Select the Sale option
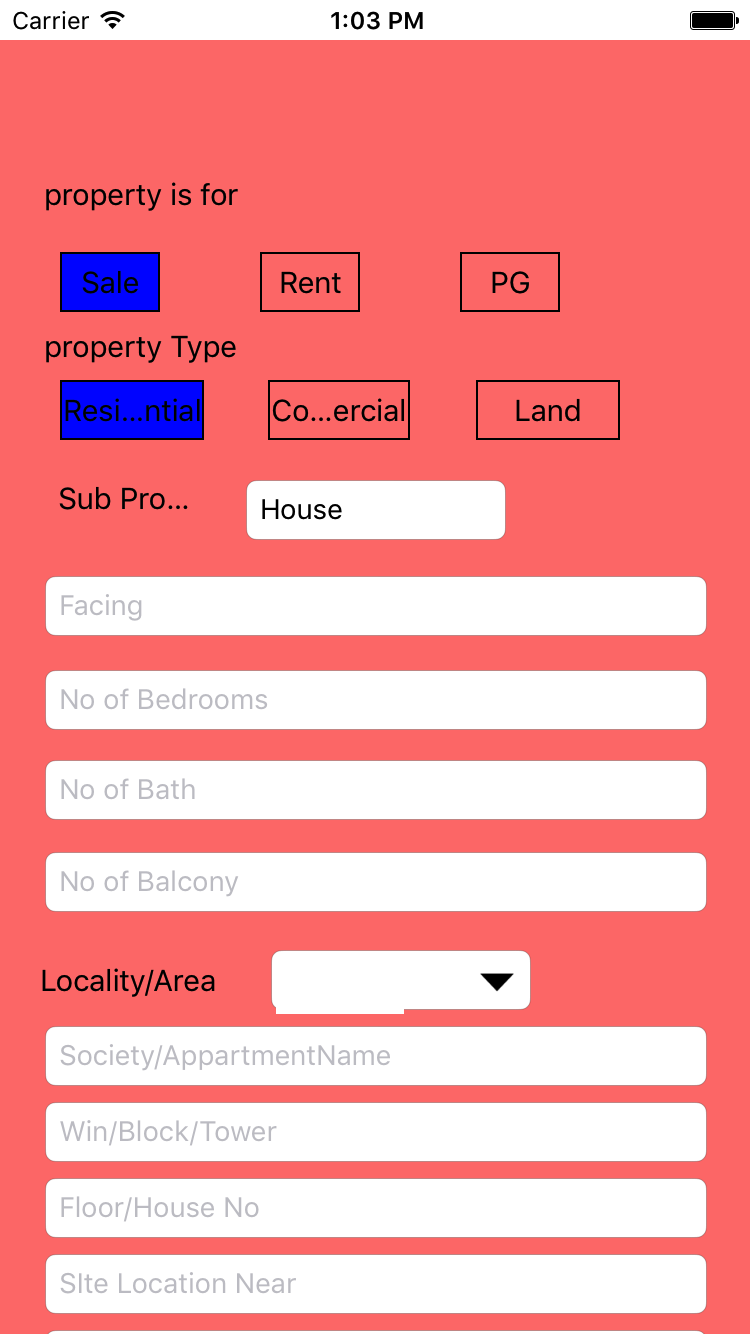Viewport: 750px width, 1334px height. [110, 282]
